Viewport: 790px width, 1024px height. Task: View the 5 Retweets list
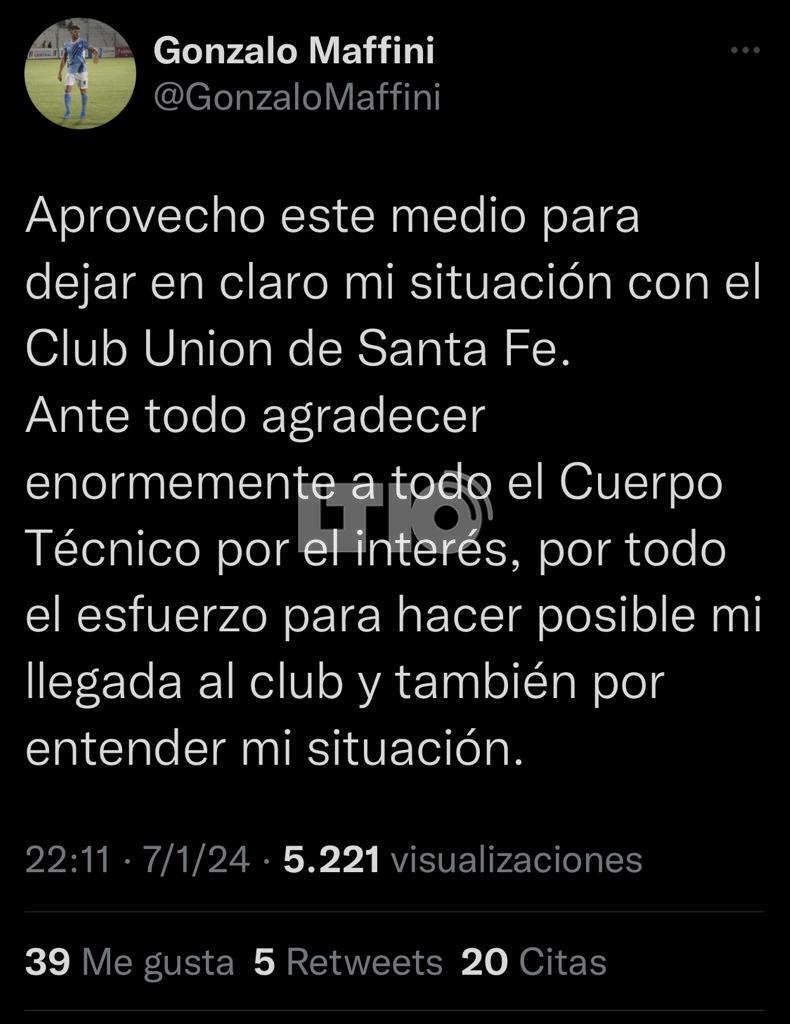coord(348,962)
